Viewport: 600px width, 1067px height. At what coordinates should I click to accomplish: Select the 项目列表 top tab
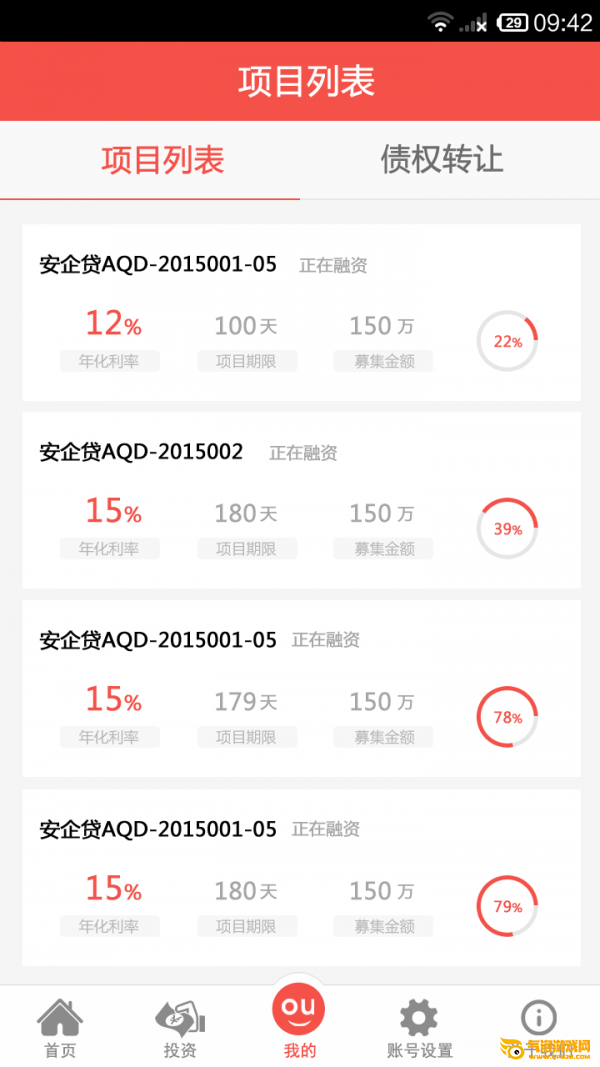pos(163,160)
